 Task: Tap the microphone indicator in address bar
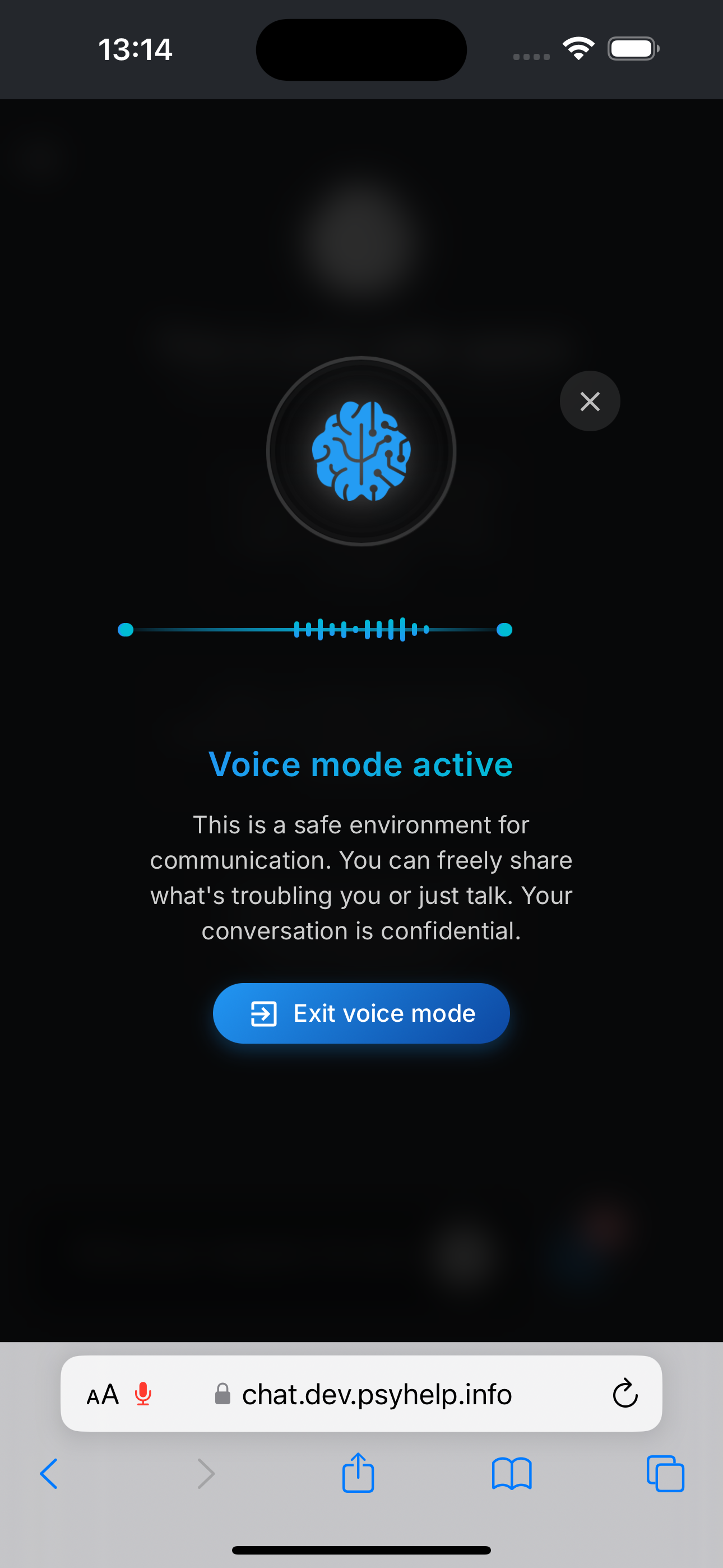[x=143, y=1394]
